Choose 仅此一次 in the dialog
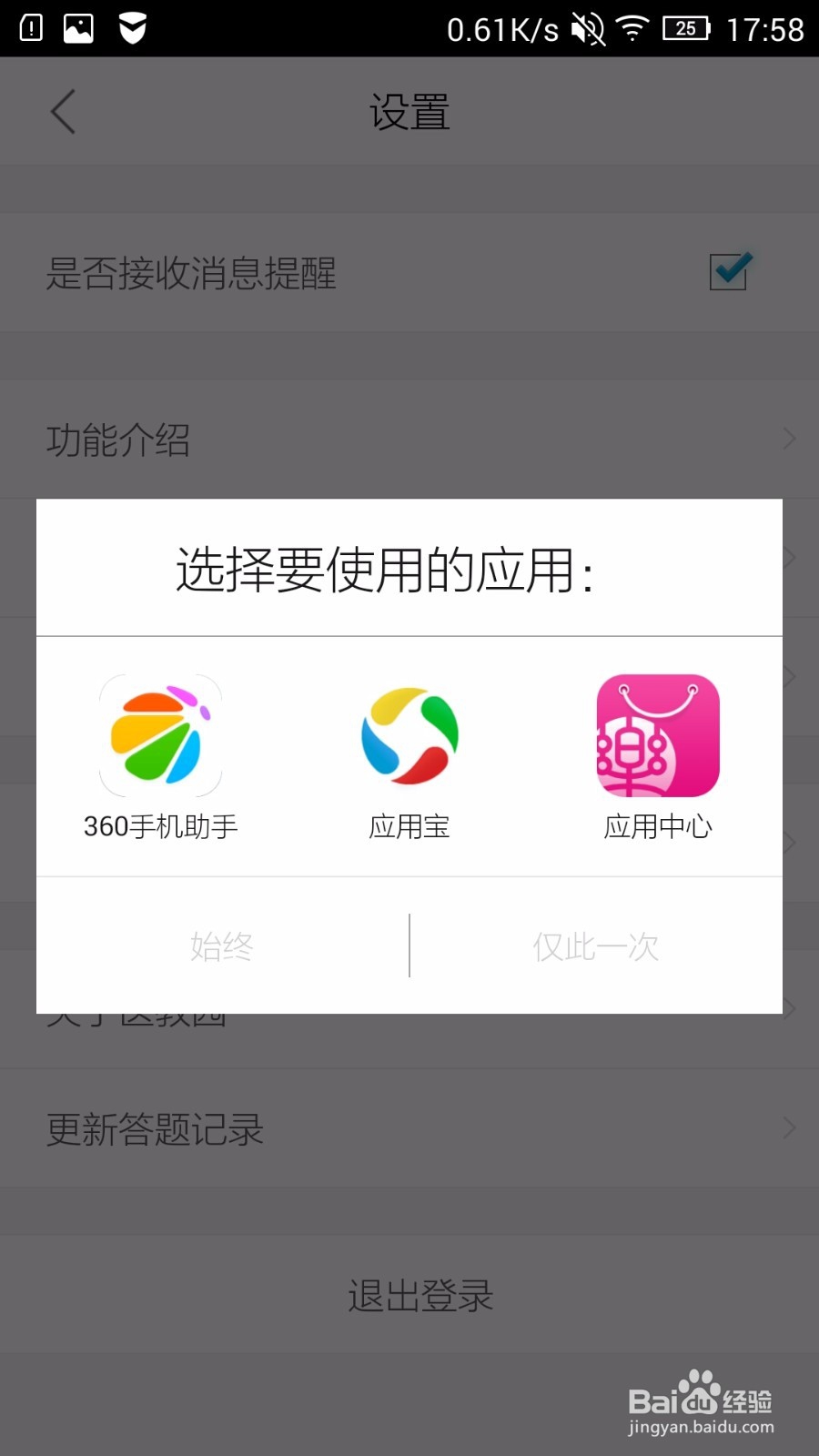819x1456 pixels. [596, 946]
